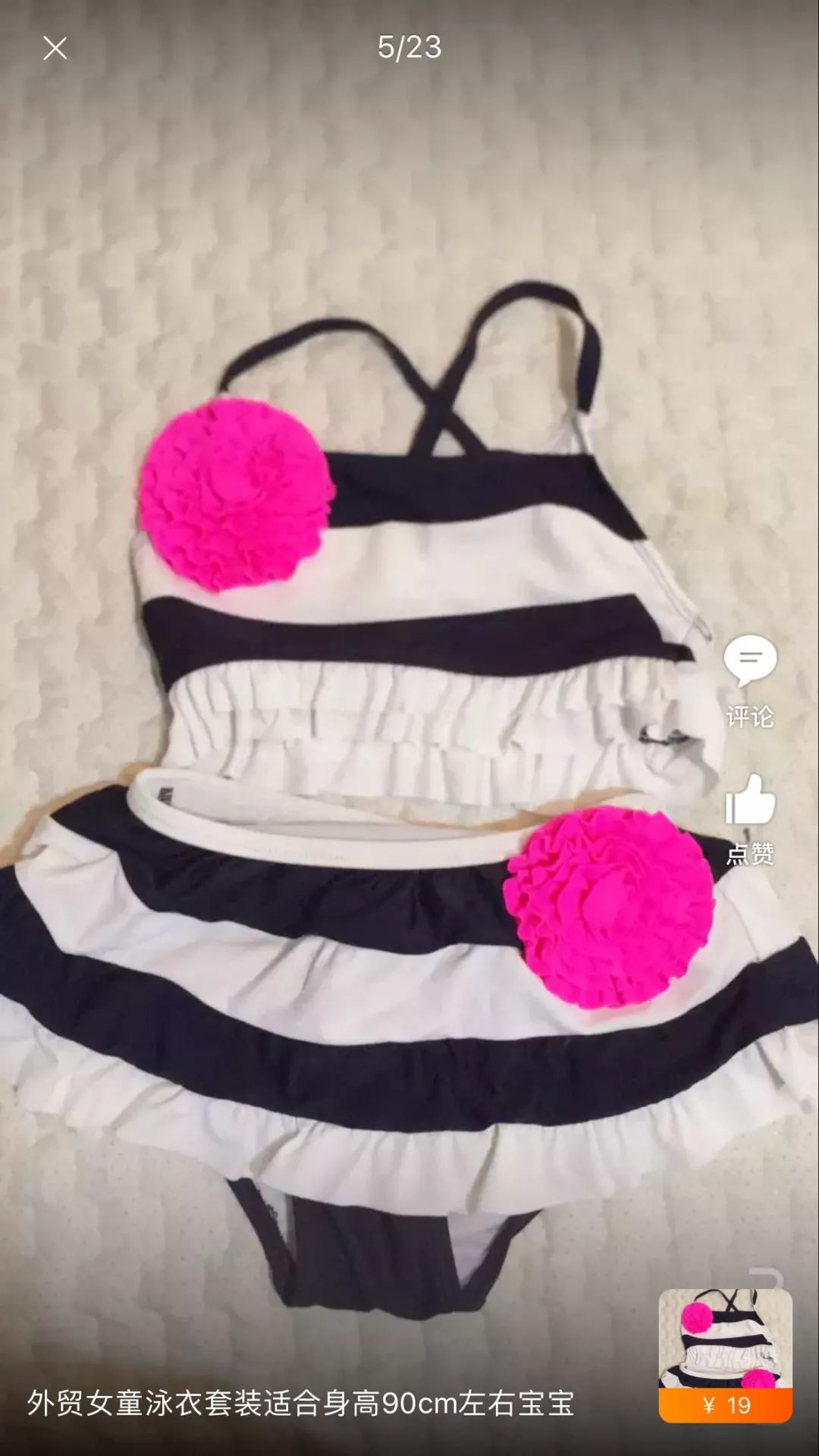This screenshot has height=1456, width=819.
Task: Open the ¥19 swimsuit product card
Action: pyautogui.click(x=725, y=1354)
